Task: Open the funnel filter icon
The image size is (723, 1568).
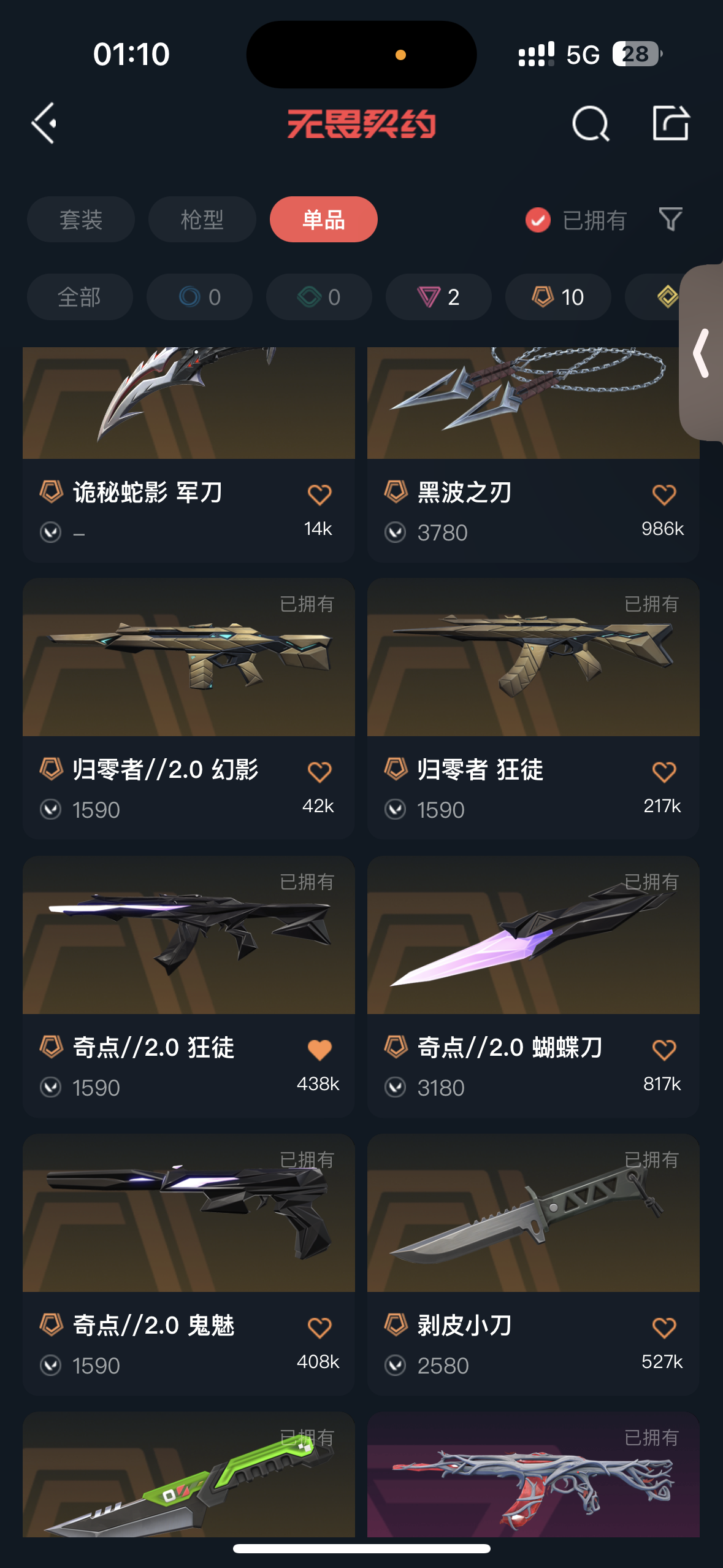Action: (670, 220)
